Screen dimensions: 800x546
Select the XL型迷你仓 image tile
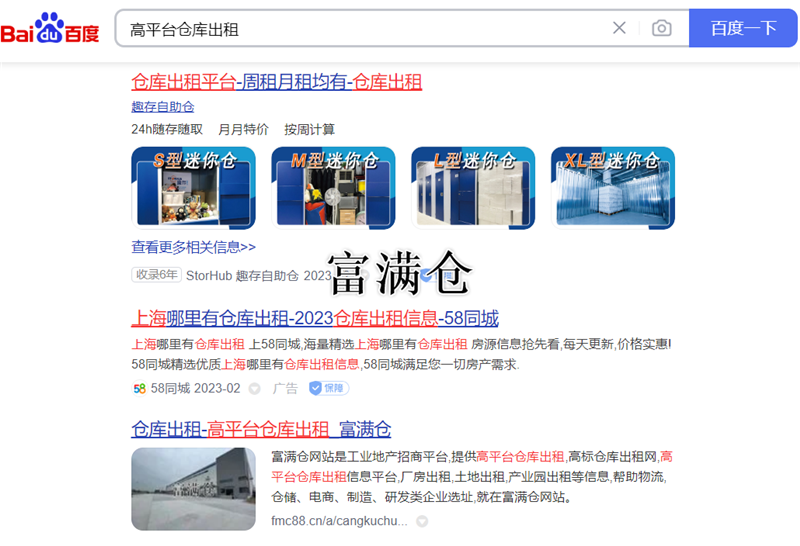(613, 187)
